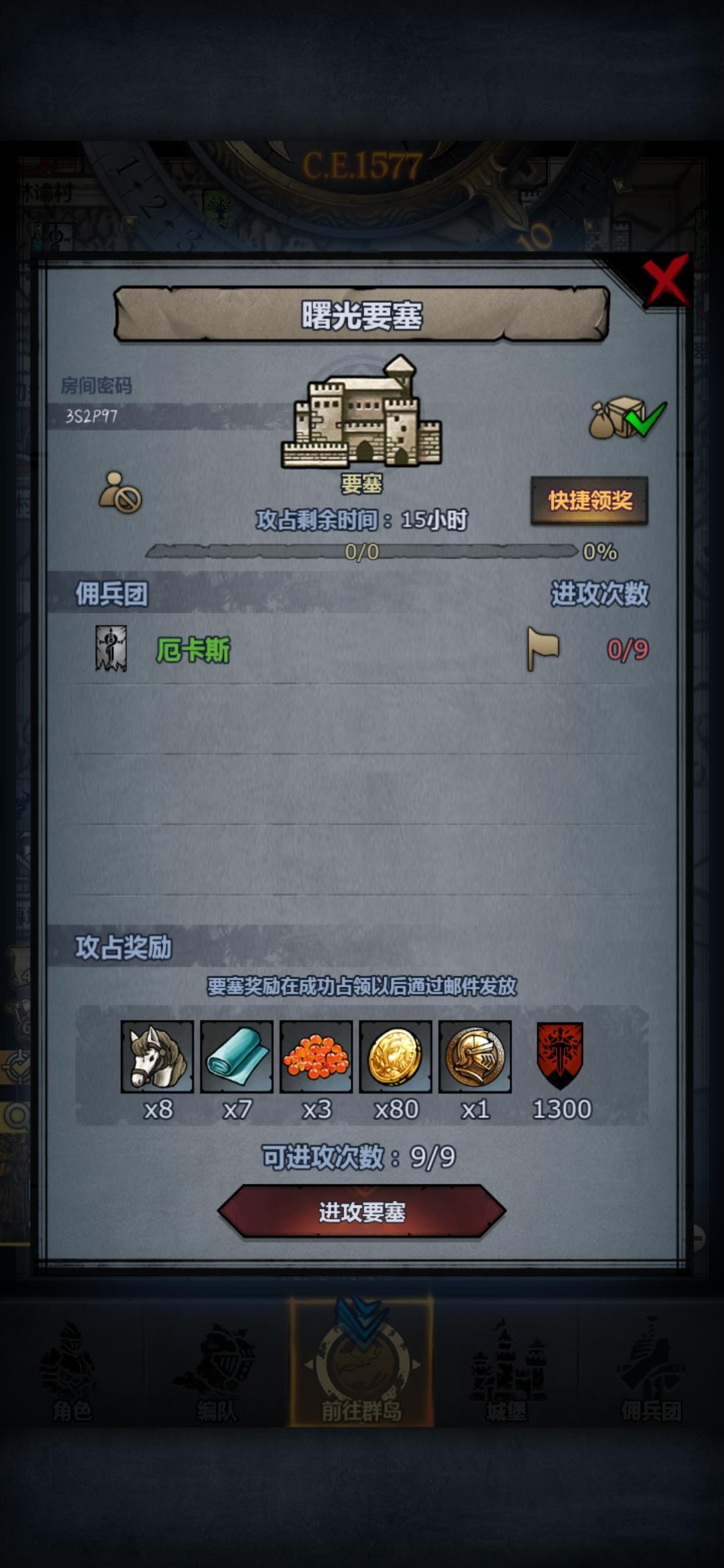
Task: Select the 厄卡斯 guild banner emblem
Action: coord(113,649)
